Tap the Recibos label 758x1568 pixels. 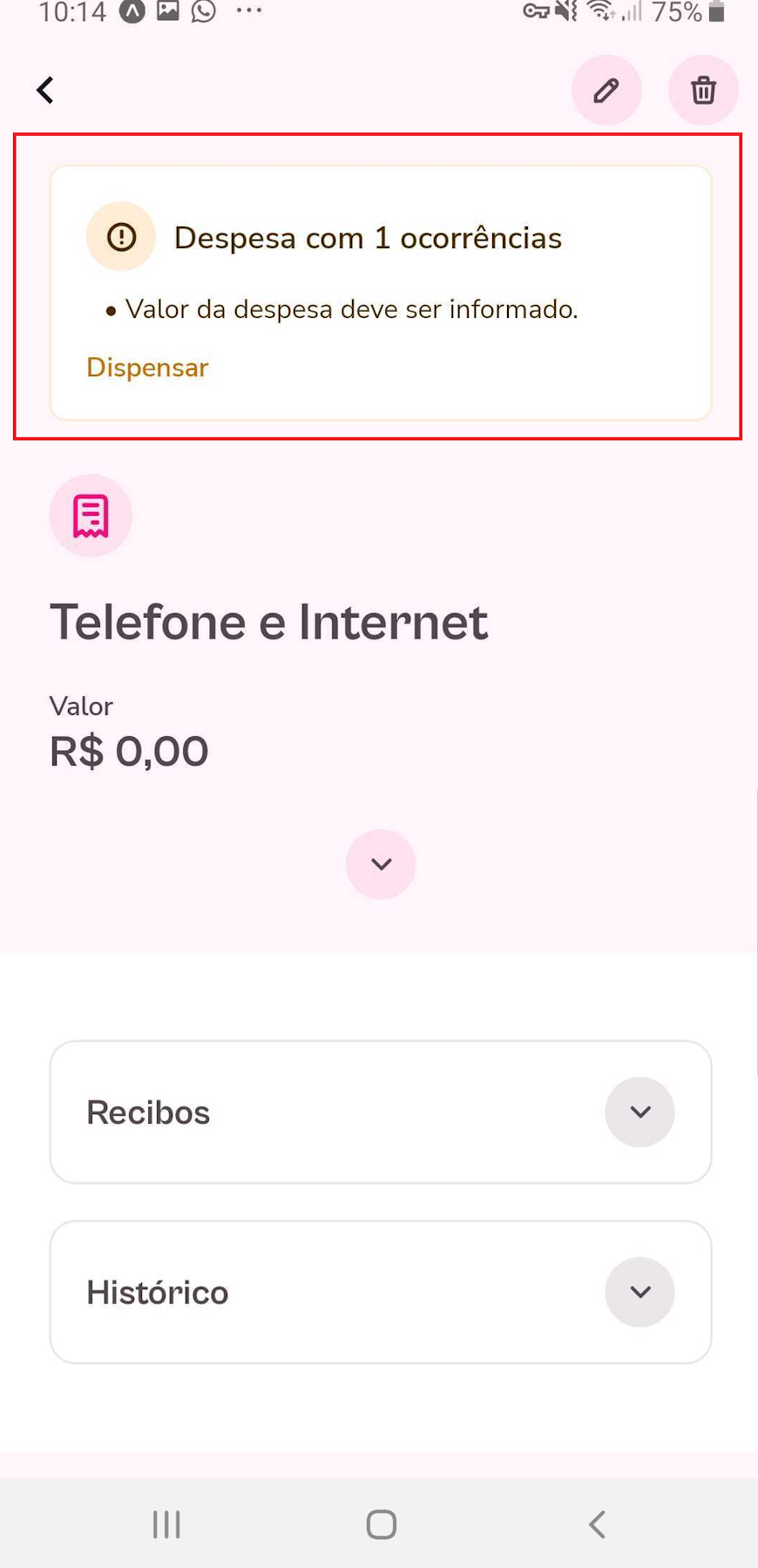click(x=147, y=1112)
